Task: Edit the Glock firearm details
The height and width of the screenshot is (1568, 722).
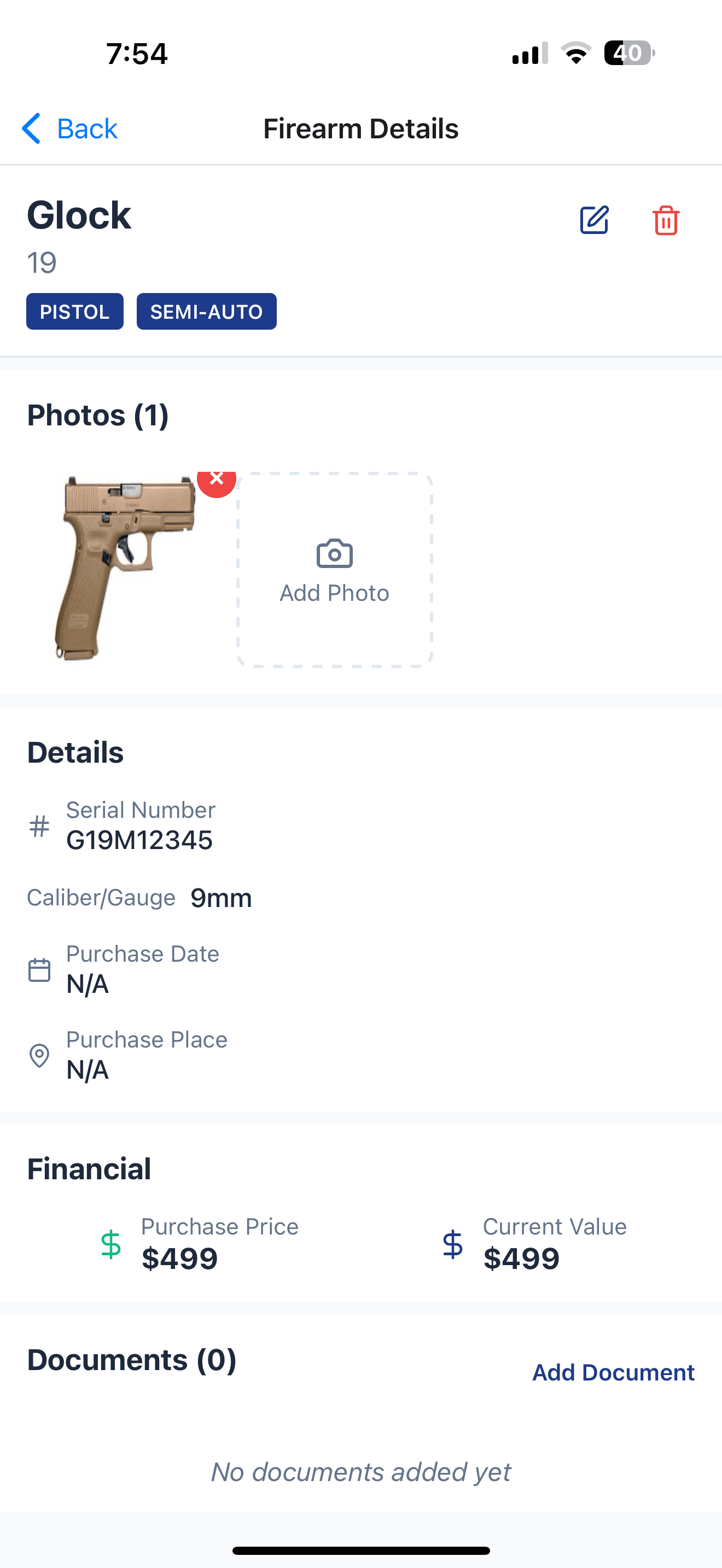Action: coord(593,220)
